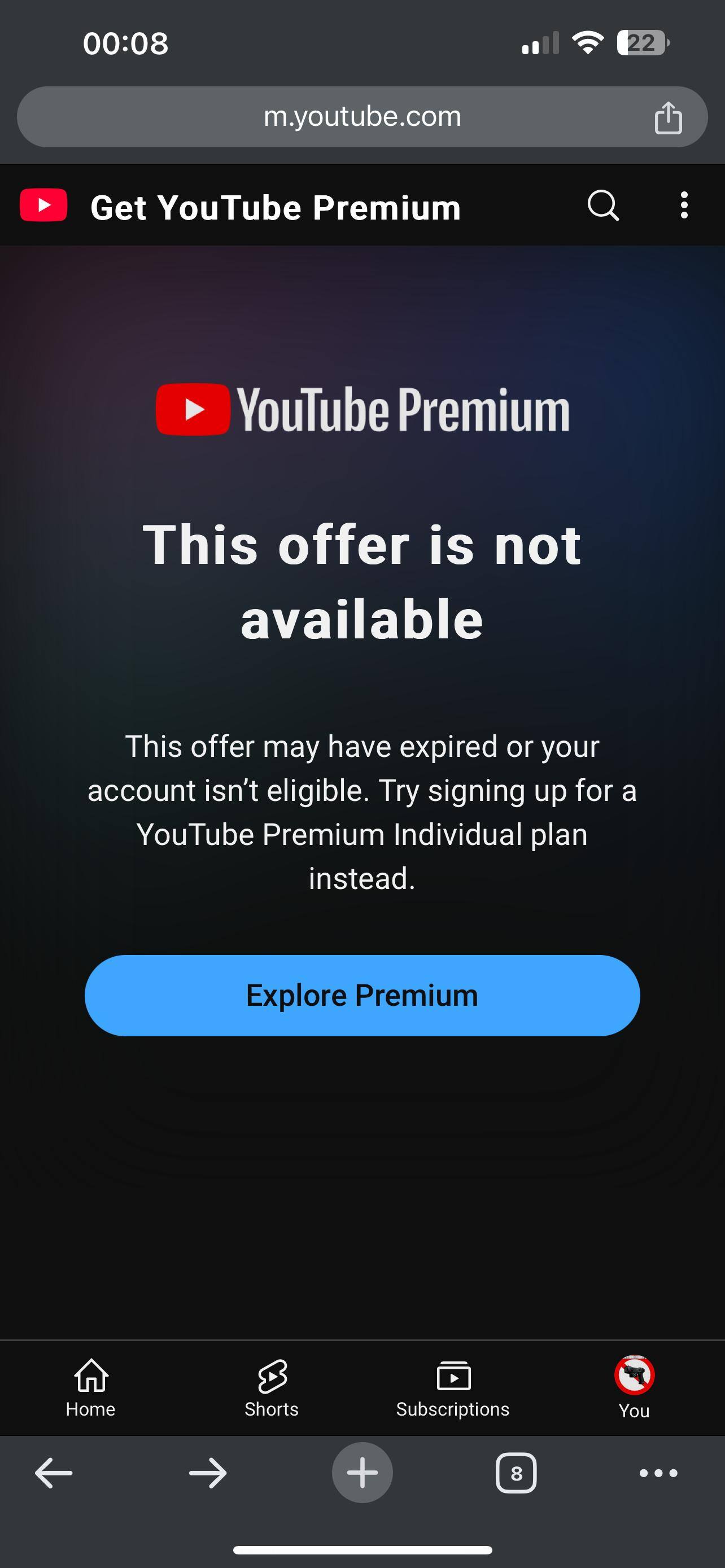Share this page from address bar
This screenshot has height=1568, width=725.
[x=668, y=117]
